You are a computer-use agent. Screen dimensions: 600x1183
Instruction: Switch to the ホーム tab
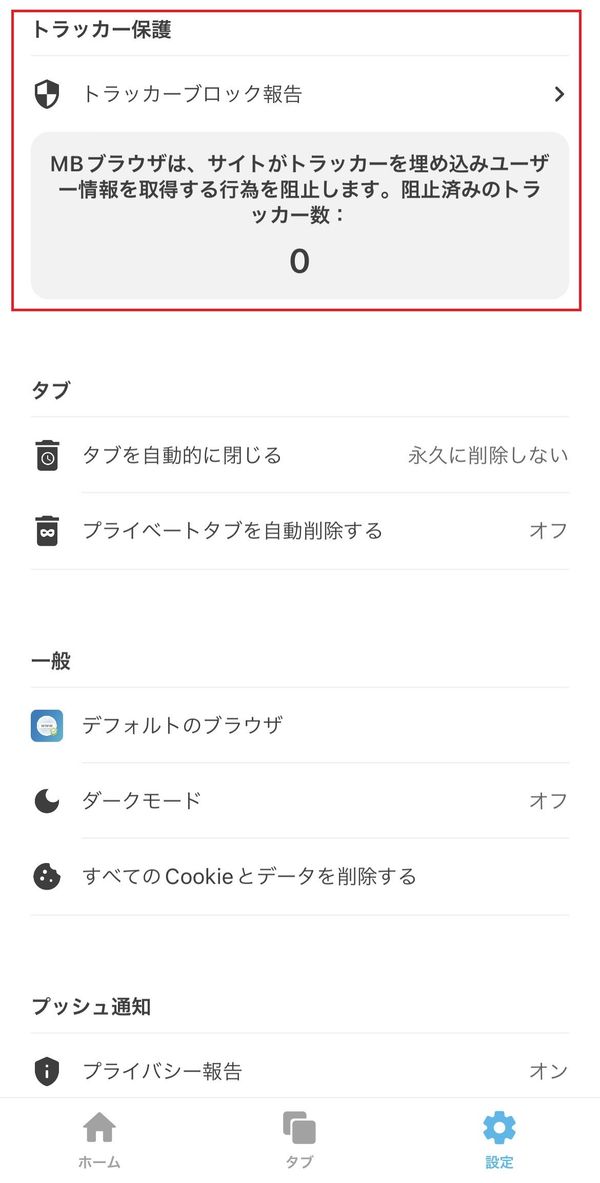100,1139
